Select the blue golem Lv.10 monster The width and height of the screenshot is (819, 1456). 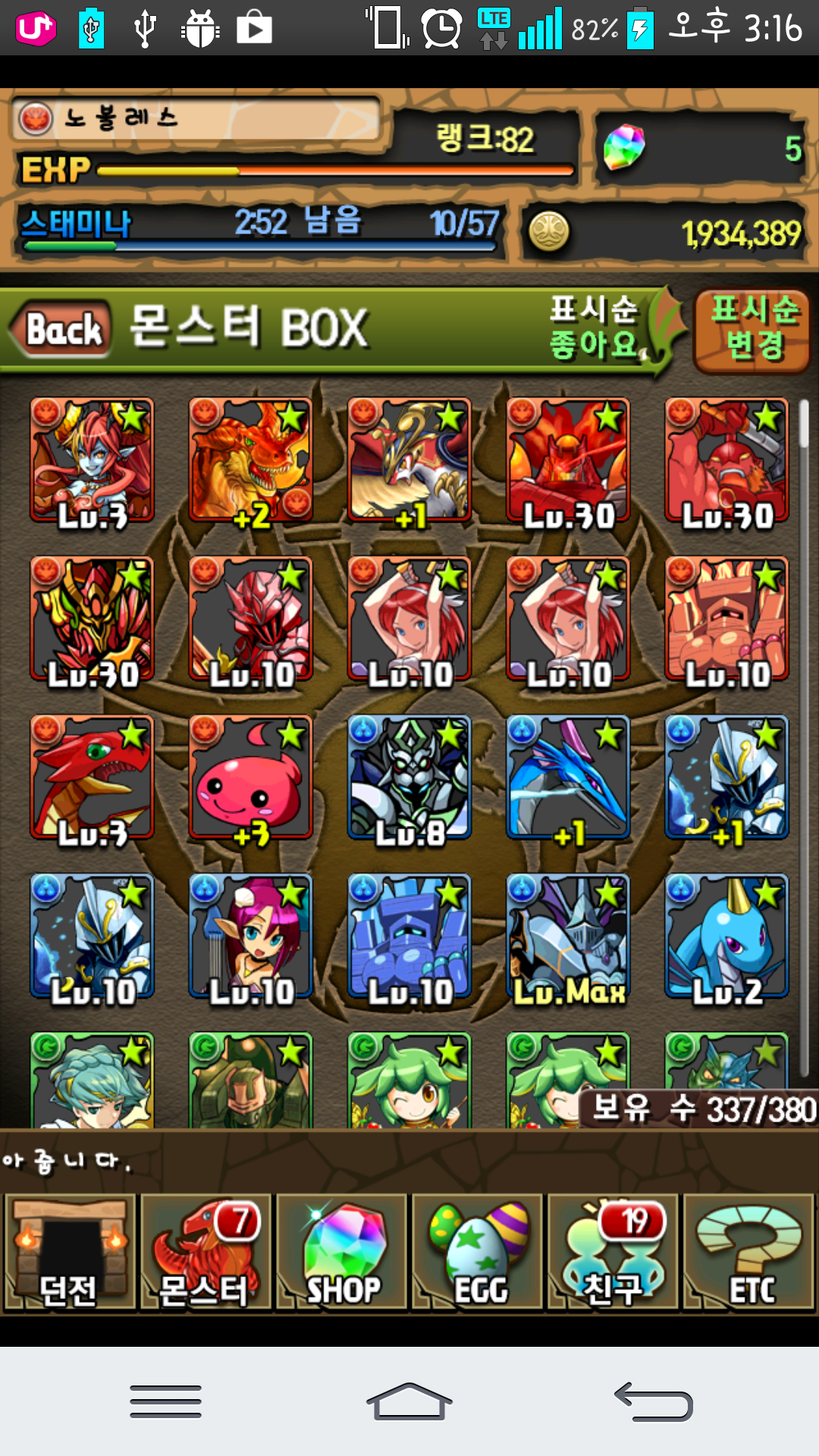click(409, 937)
